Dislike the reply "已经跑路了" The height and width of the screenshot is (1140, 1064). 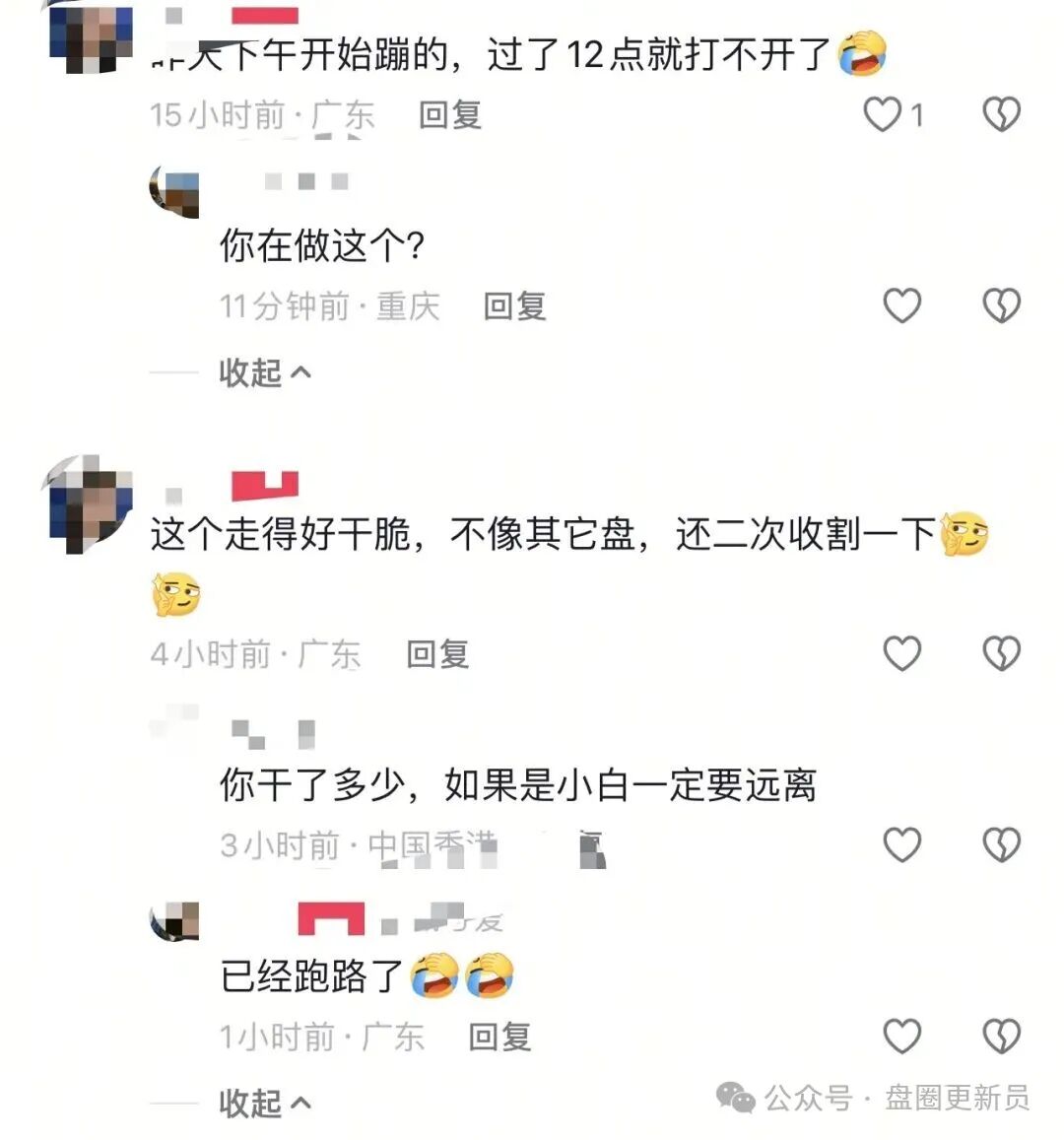[1001, 1036]
